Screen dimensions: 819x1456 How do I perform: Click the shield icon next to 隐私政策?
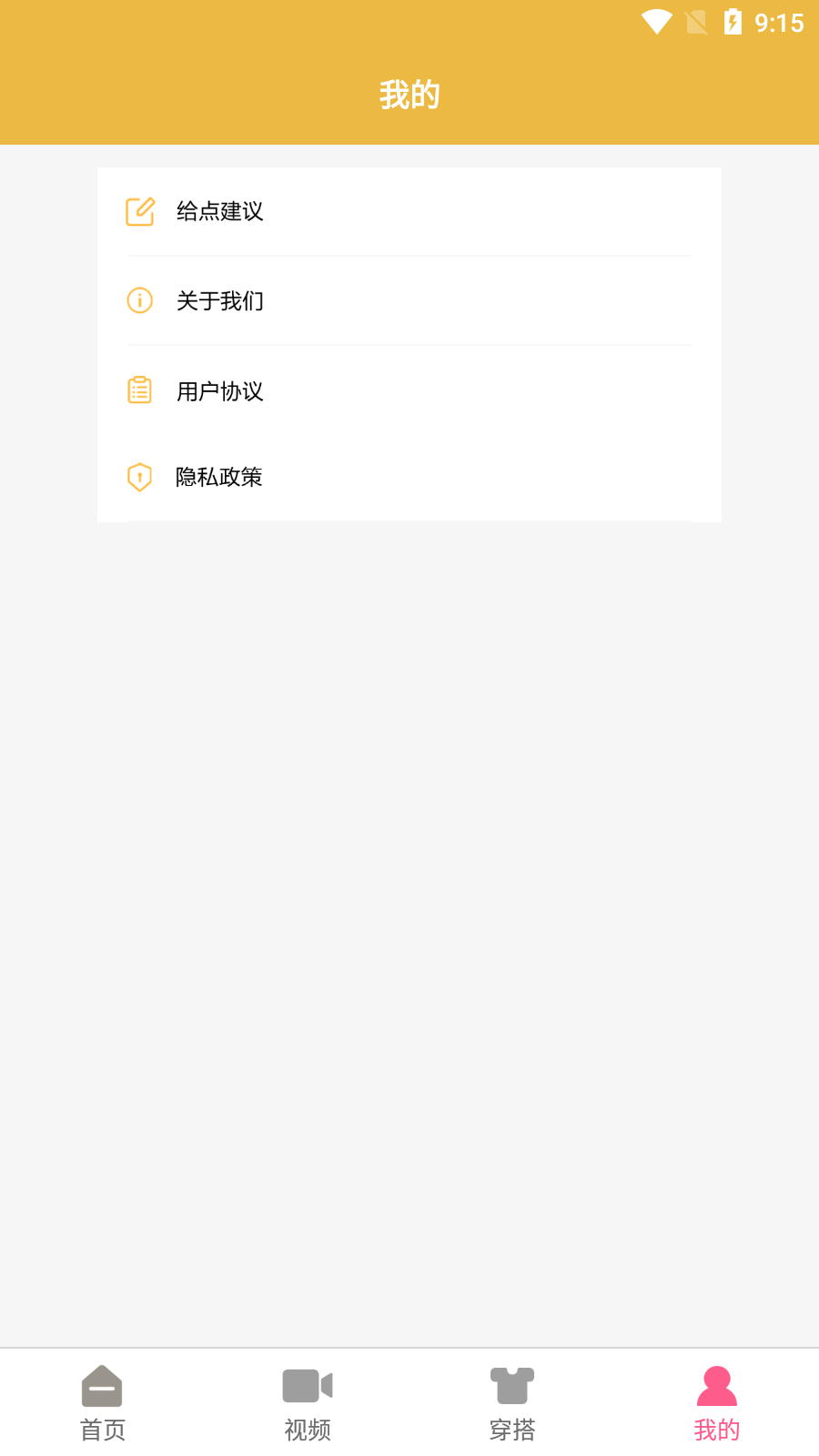(139, 477)
